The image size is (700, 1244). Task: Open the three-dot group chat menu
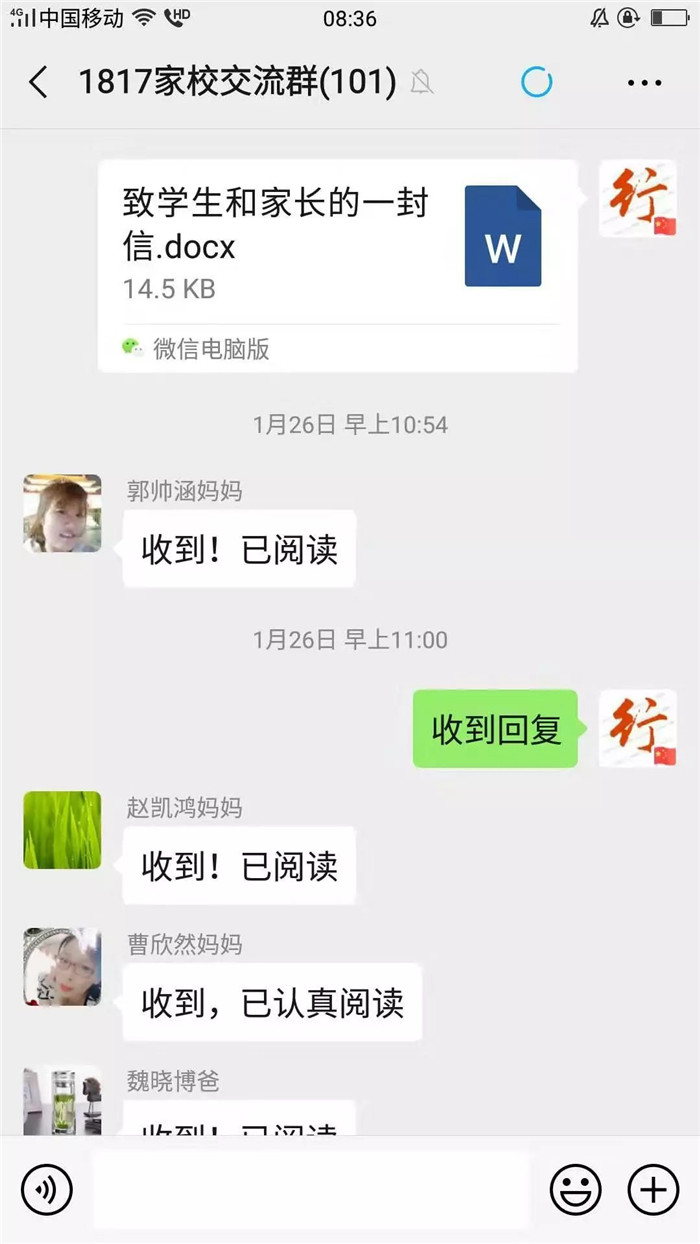644,82
